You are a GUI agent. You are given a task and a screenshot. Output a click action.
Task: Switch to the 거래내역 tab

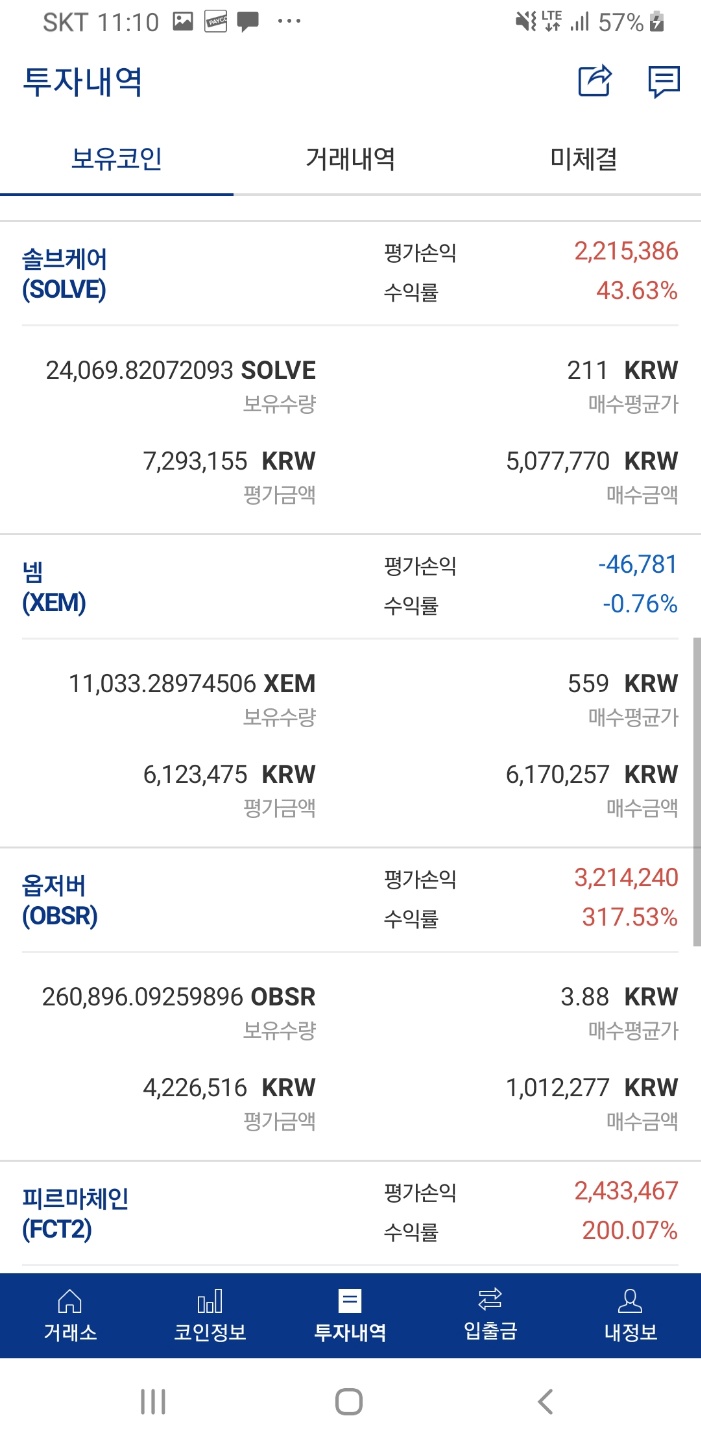point(350,158)
